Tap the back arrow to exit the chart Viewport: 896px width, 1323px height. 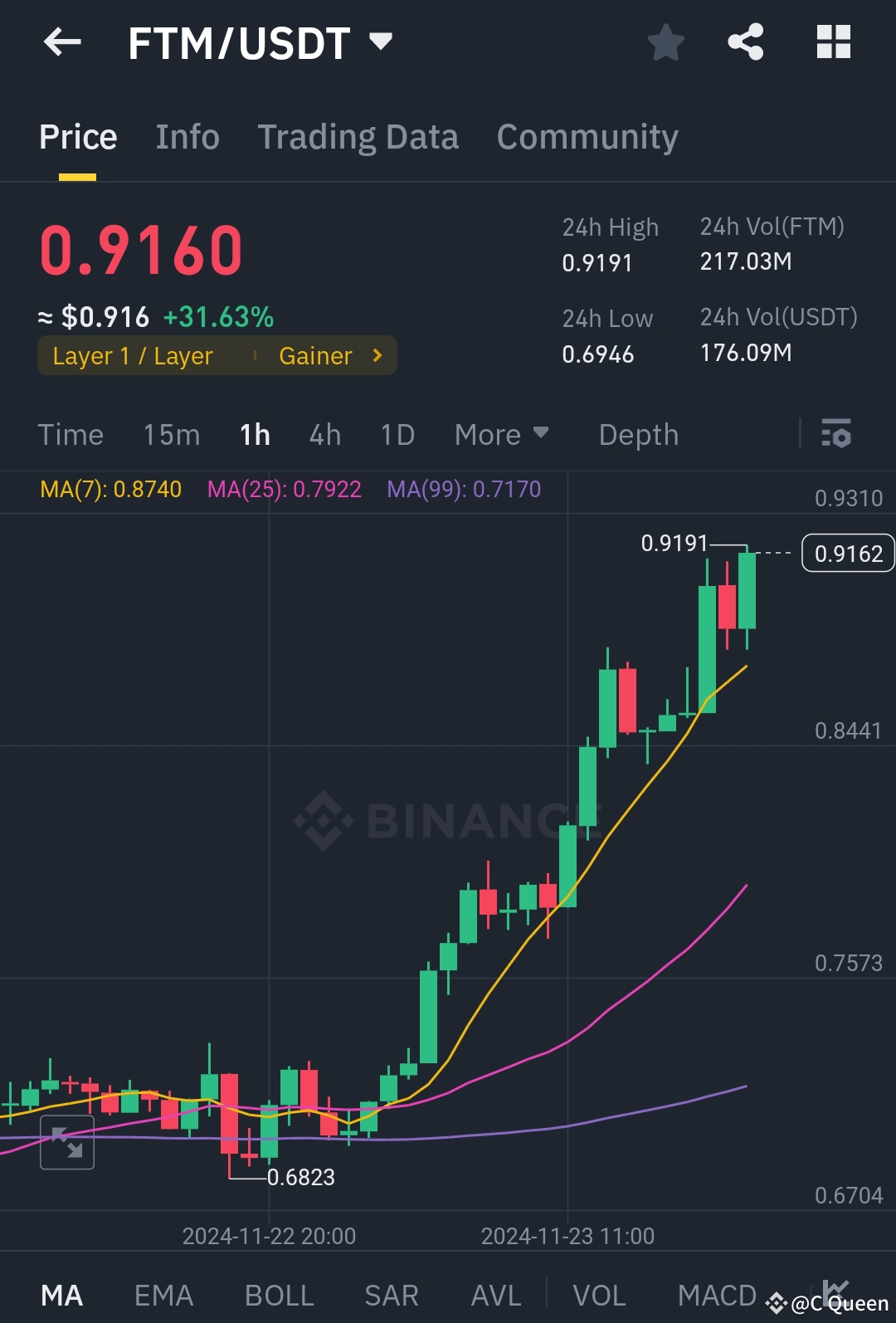[x=62, y=42]
